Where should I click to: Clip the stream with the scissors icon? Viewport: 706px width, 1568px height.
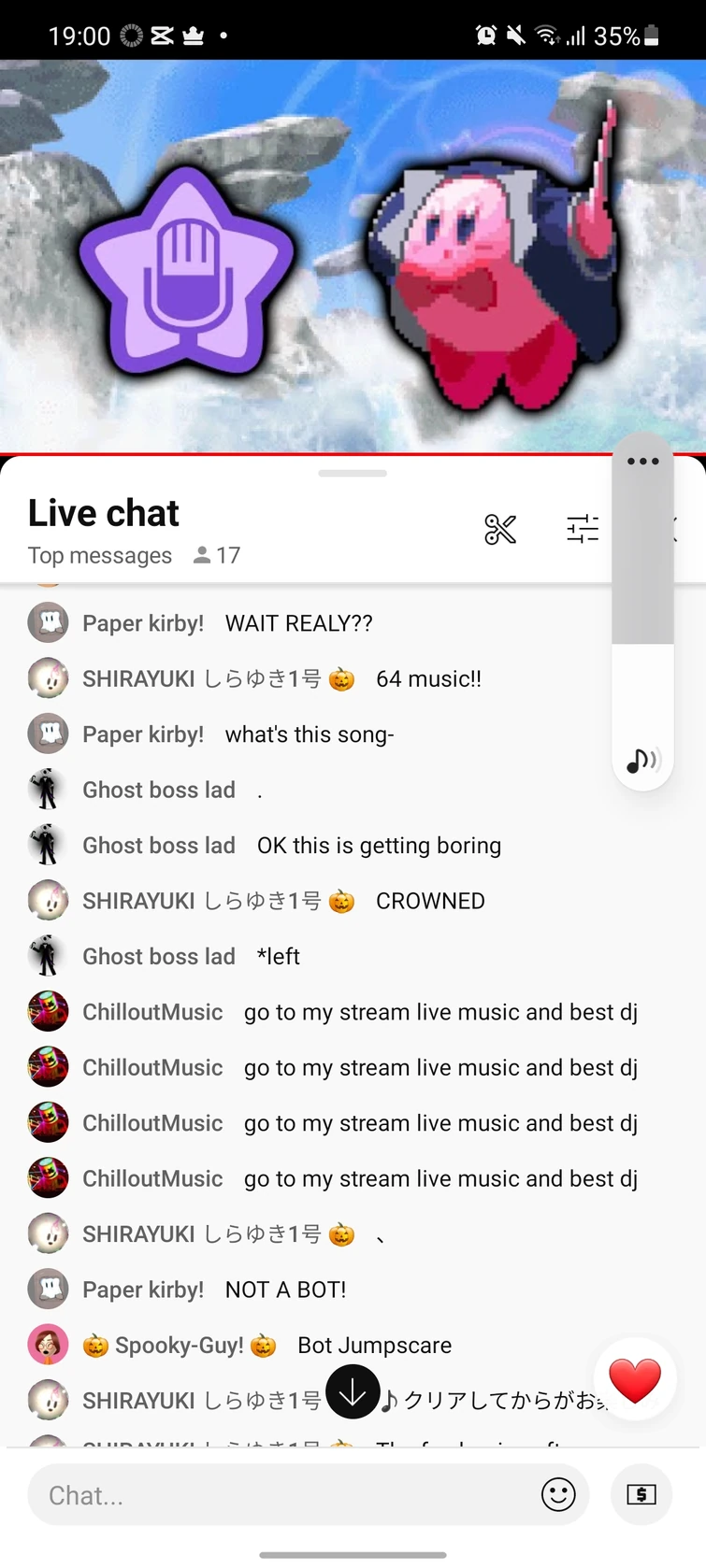coord(500,529)
